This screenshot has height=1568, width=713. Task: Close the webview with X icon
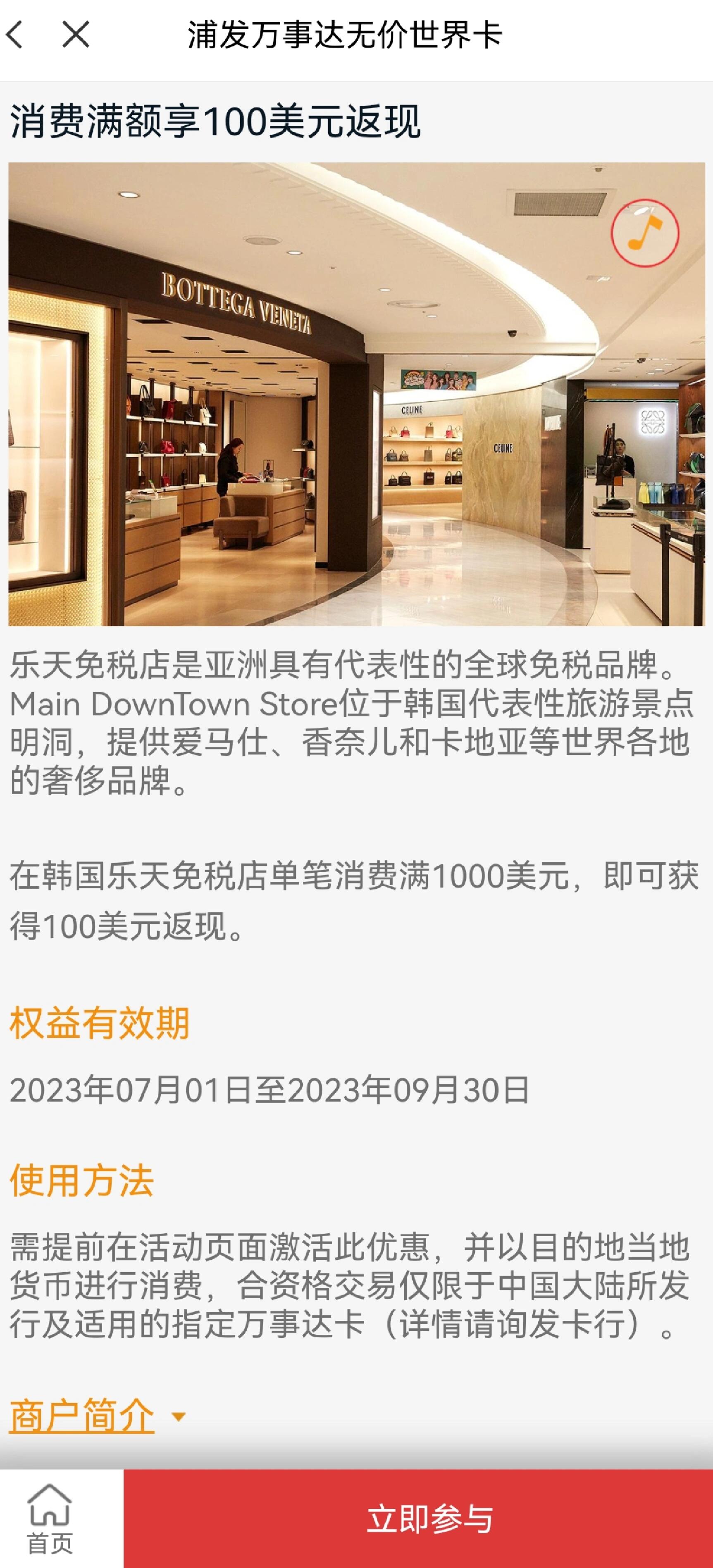pos(76,34)
